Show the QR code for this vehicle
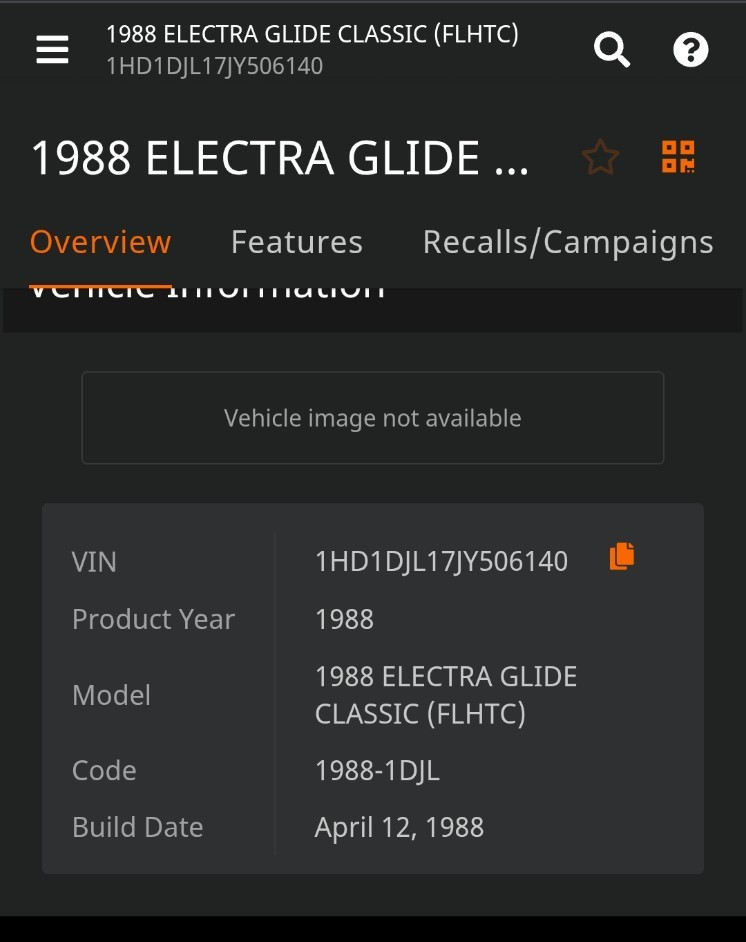The image size is (746, 942). click(678, 157)
